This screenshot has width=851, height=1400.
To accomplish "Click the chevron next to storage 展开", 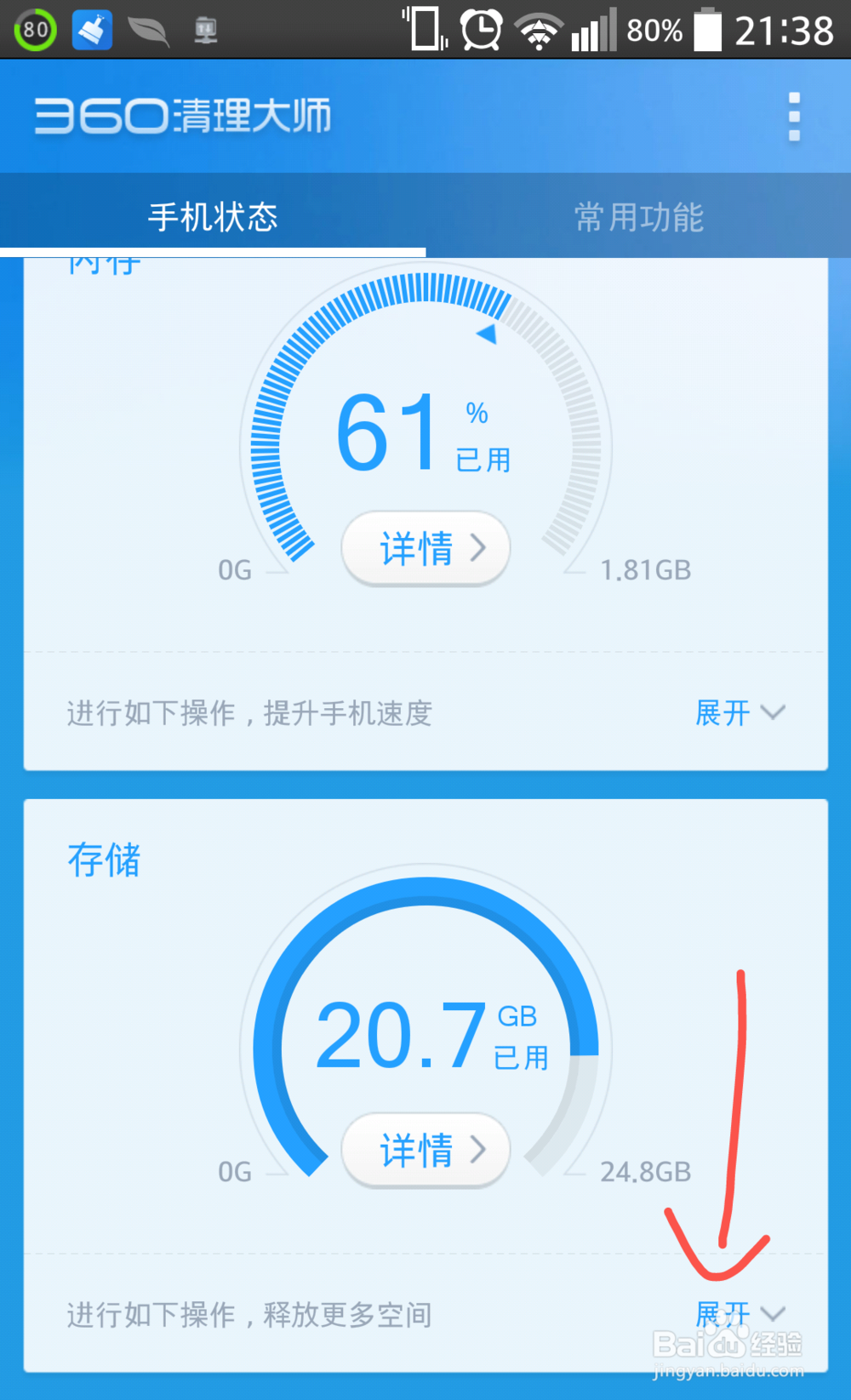I will [x=774, y=1314].
